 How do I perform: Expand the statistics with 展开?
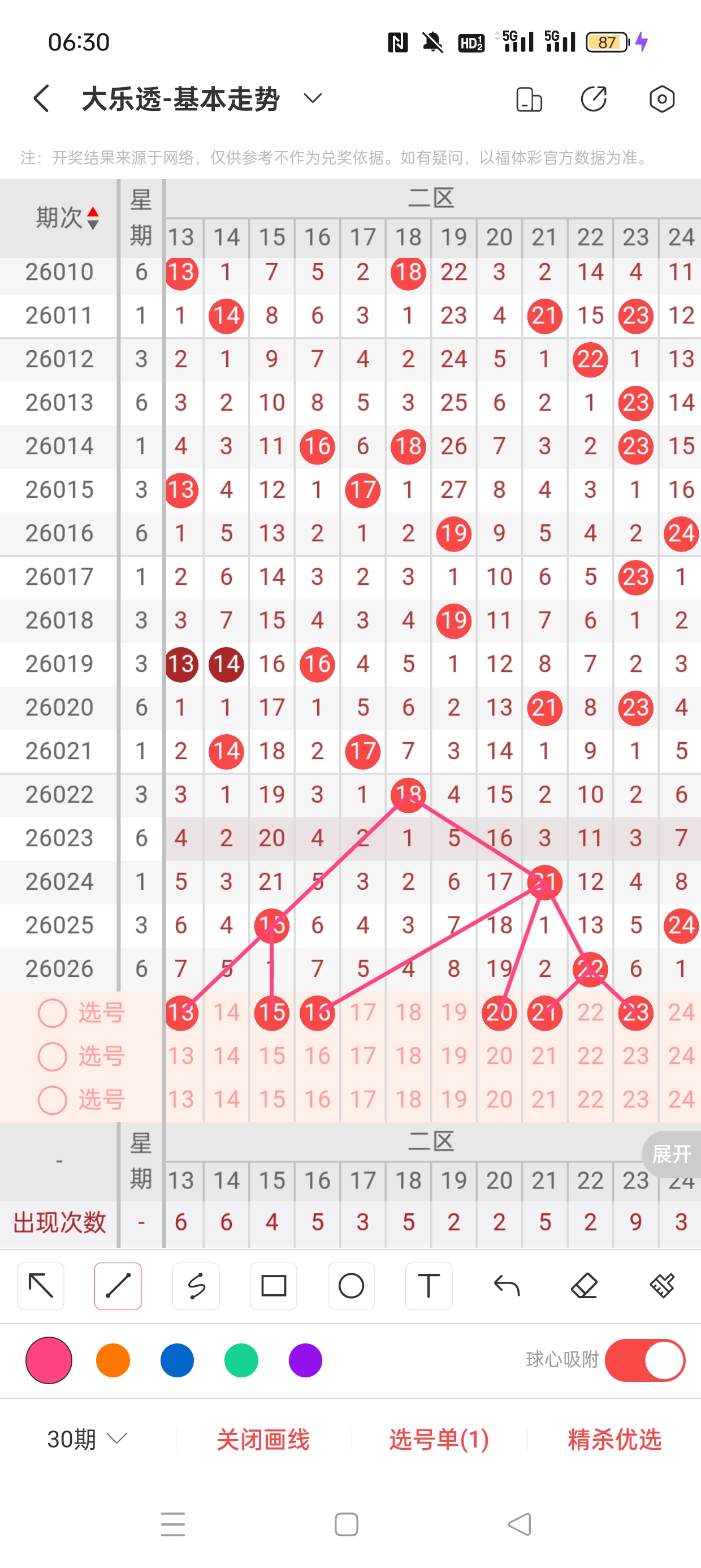[671, 1153]
